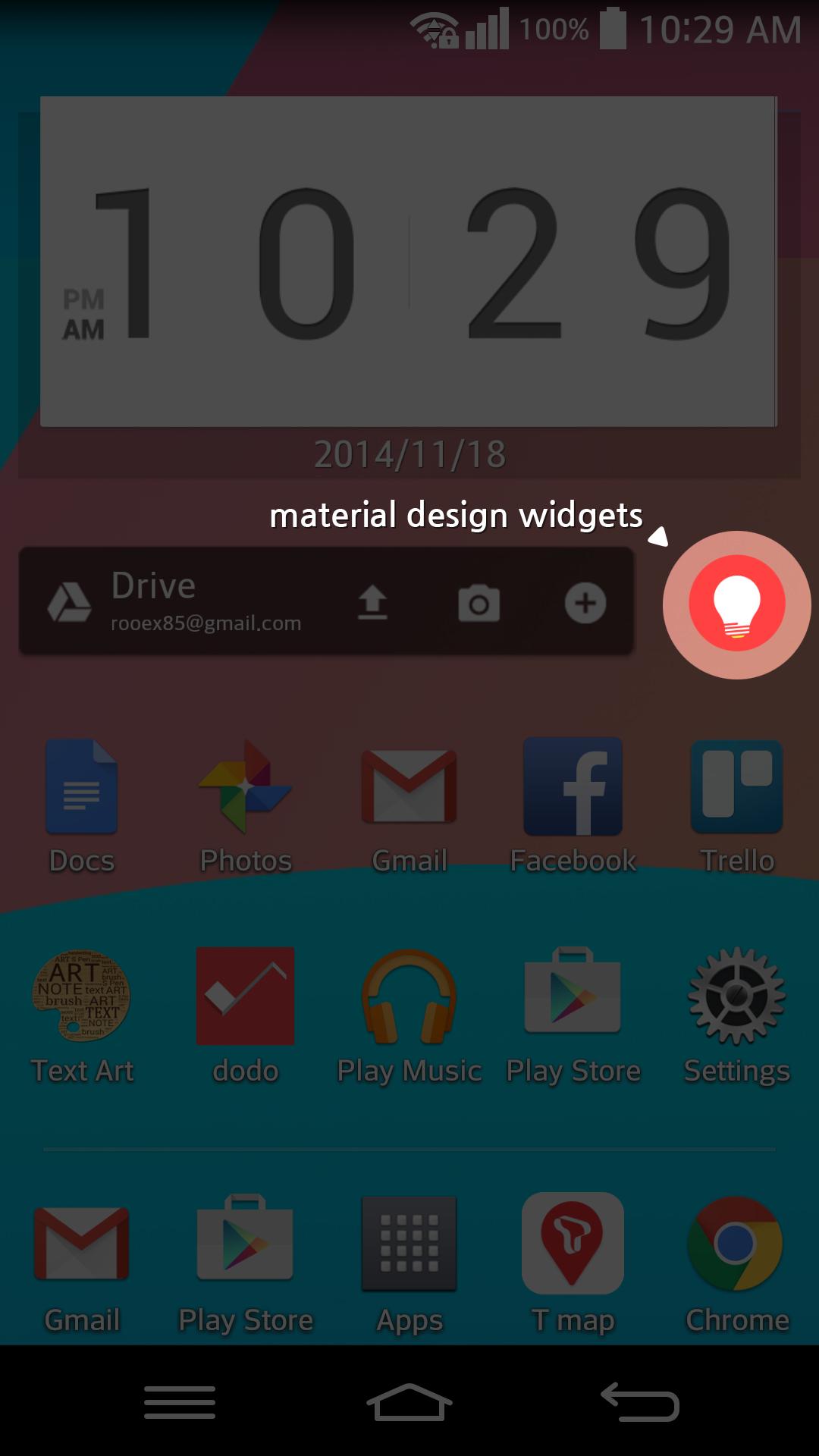Open the Drive logo in the widget
The height and width of the screenshot is (1456, 819).
click(70, 603)
